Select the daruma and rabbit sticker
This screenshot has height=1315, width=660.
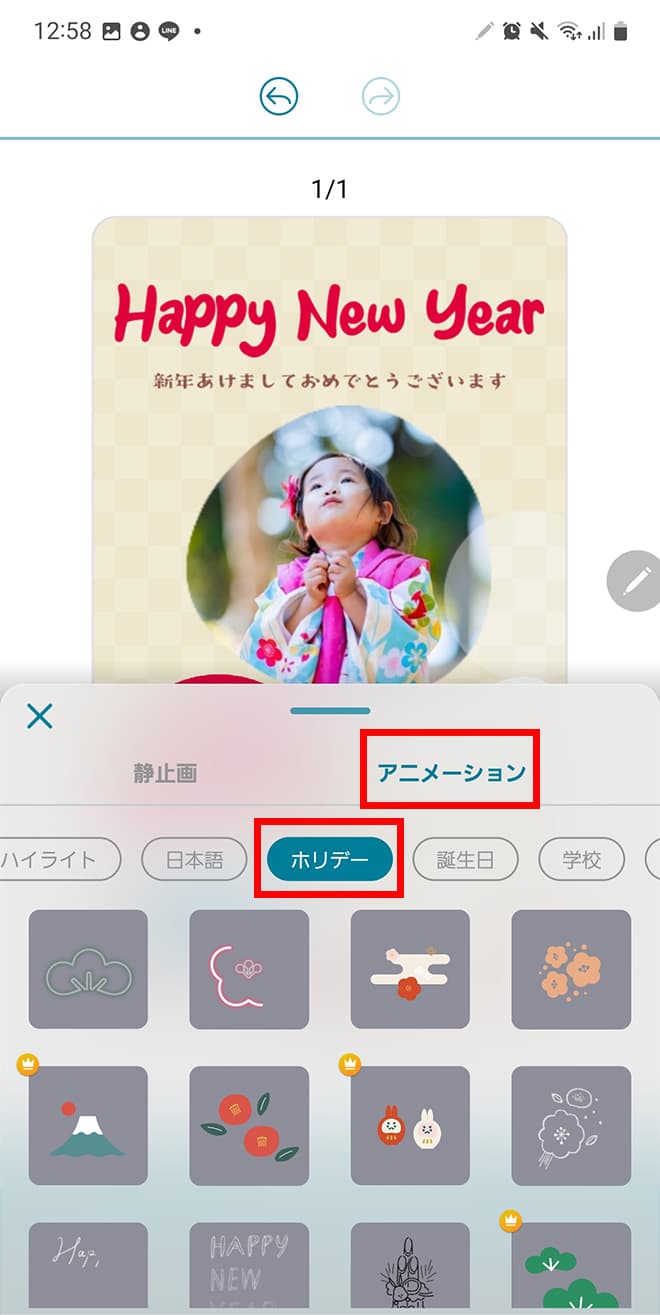tap(410, 1126)
